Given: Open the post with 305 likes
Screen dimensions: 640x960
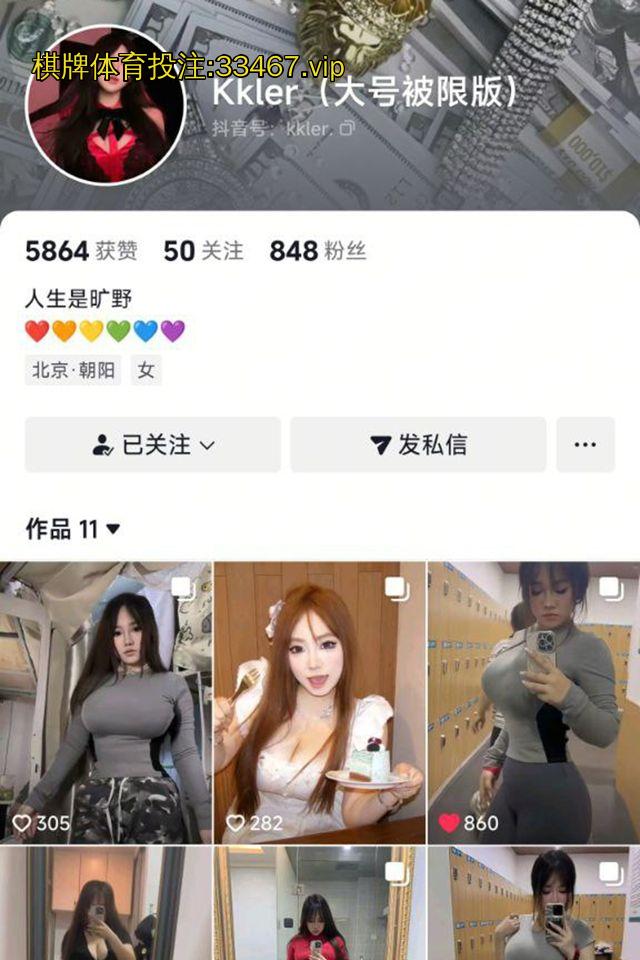Looking at the screenshot, I should click(x=105, y=700).
